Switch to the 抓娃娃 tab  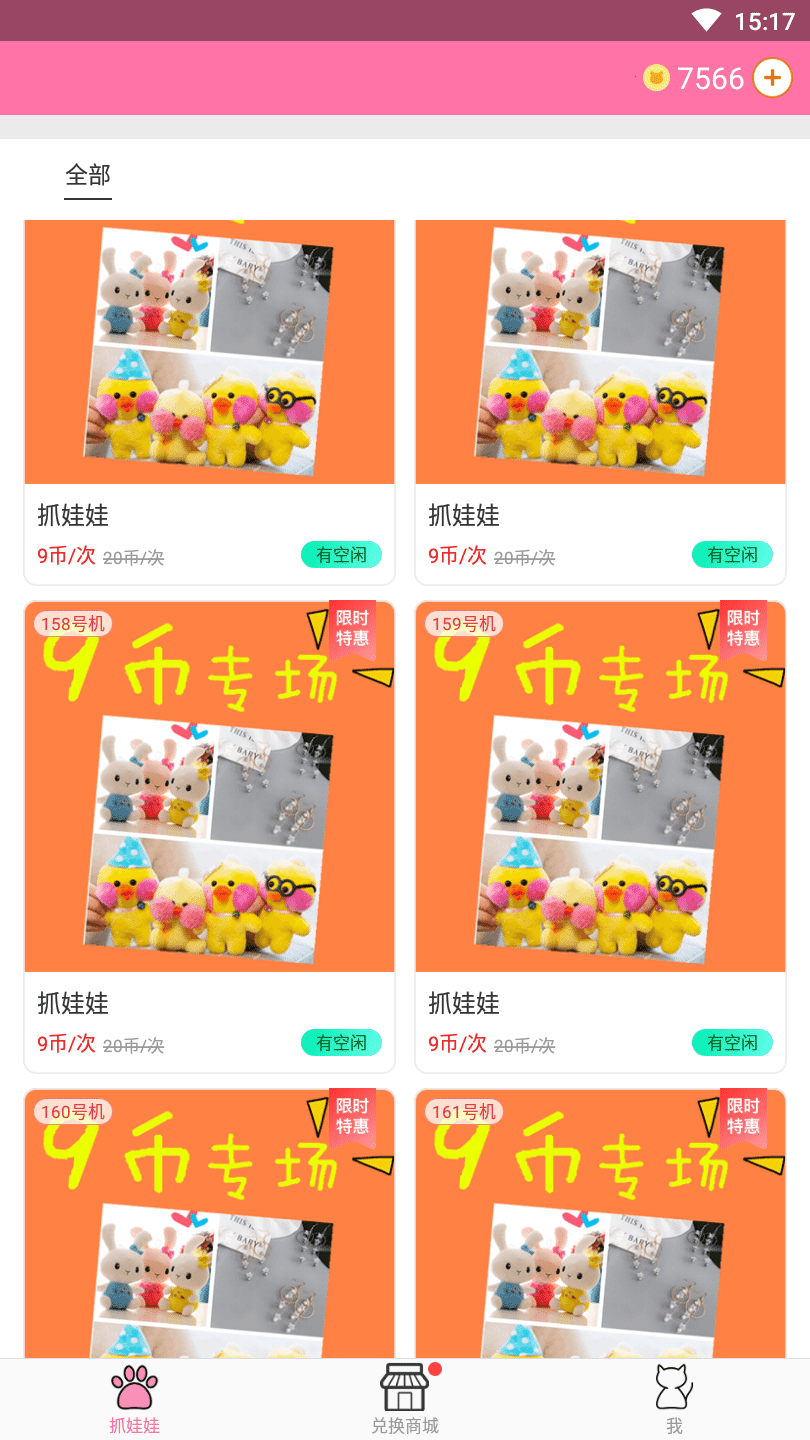pyautogui.click(x=135, y=1399)
